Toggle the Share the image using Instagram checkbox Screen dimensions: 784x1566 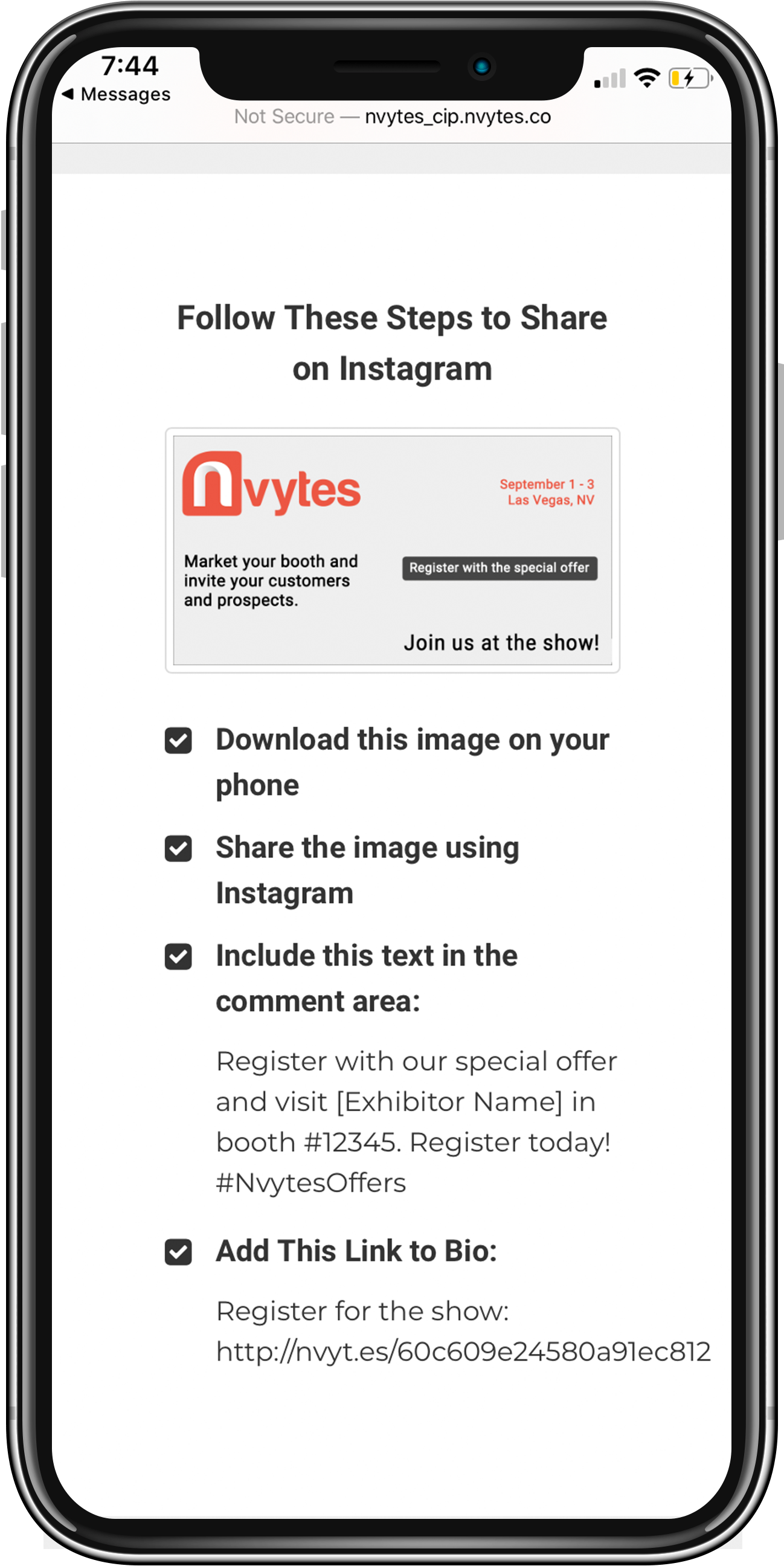pyautogui.click(x=178, y=849)
